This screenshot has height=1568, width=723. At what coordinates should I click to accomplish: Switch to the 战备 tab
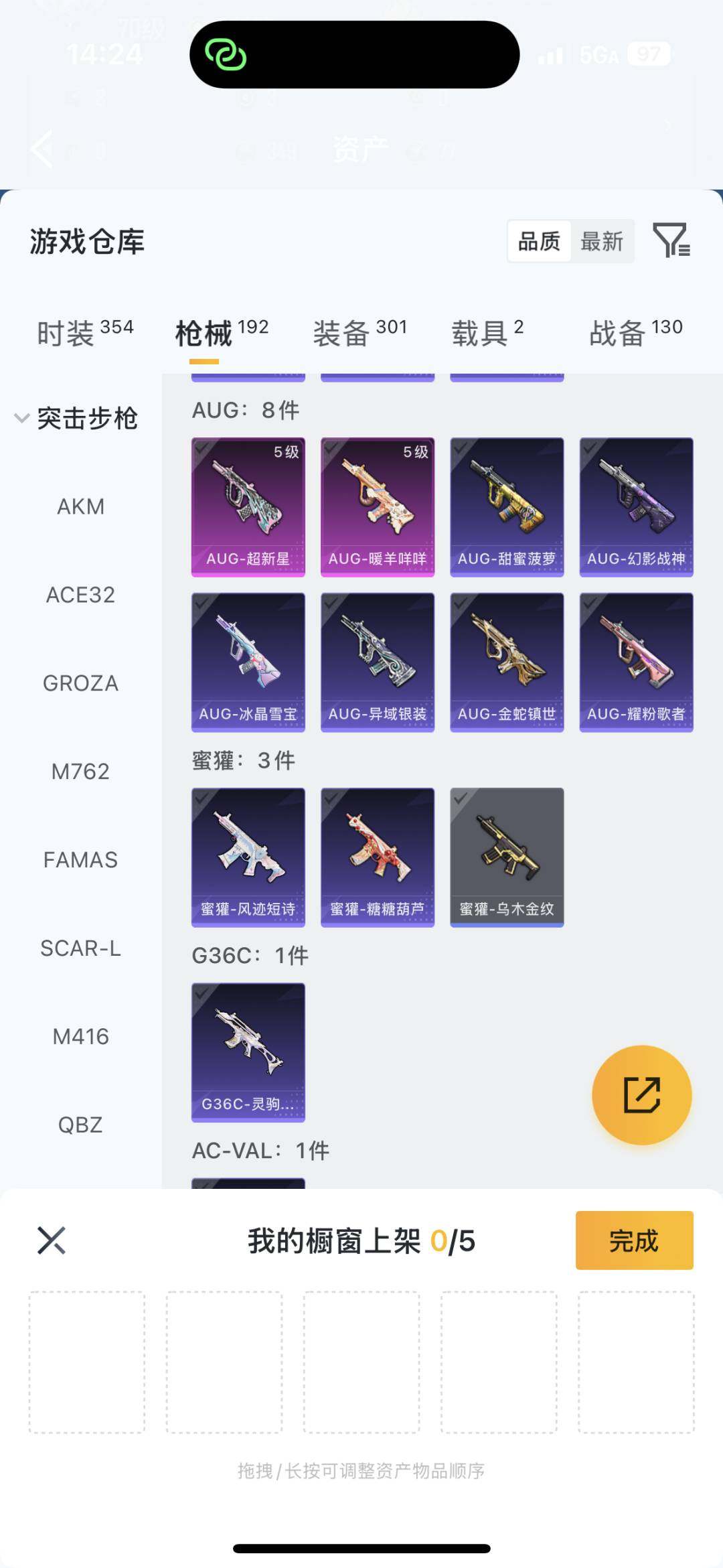pyautogui.click(x=635, y=332)
